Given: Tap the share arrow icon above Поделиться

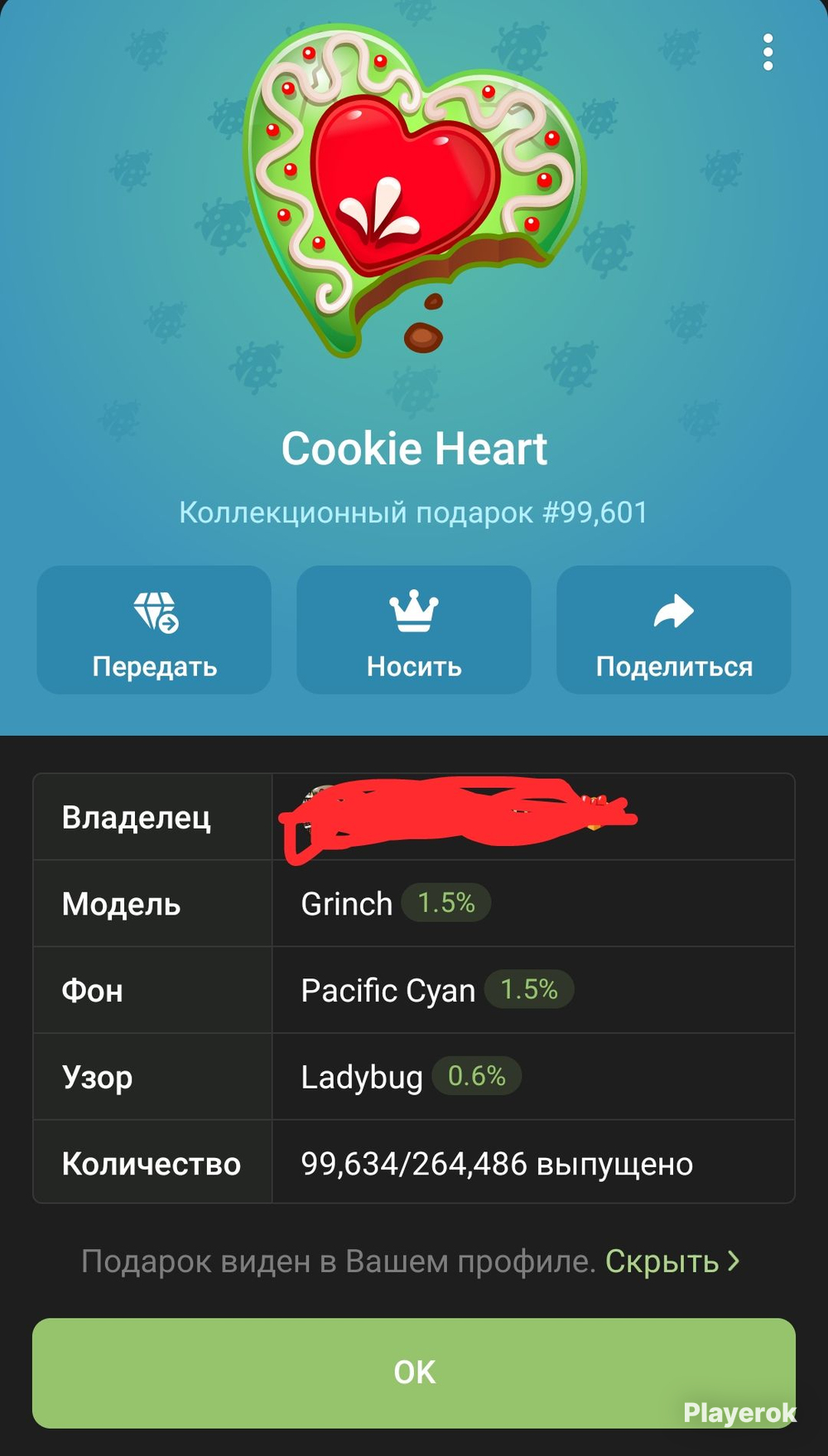Looking at the screenshot, I should tap(673, 610).
